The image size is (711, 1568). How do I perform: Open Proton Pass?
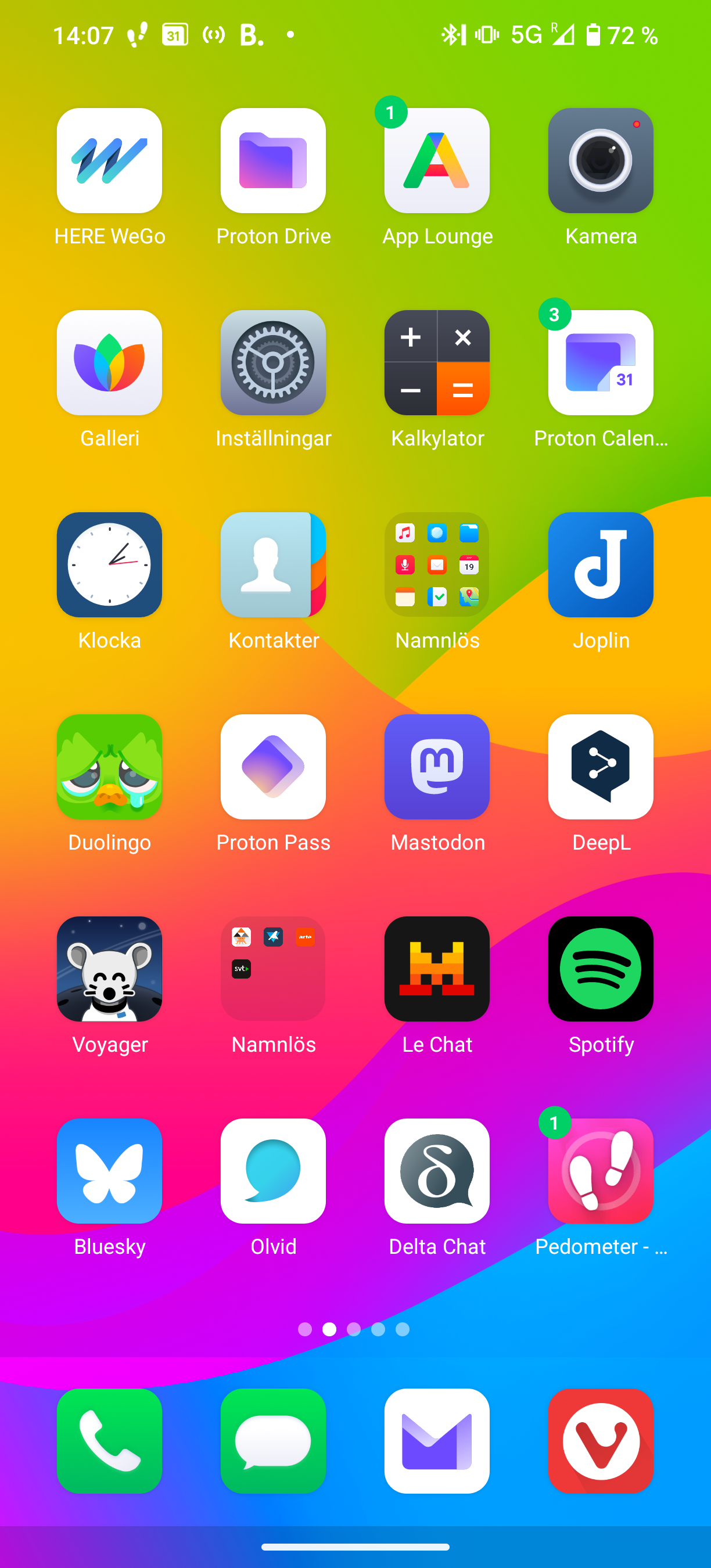(274, 767)
